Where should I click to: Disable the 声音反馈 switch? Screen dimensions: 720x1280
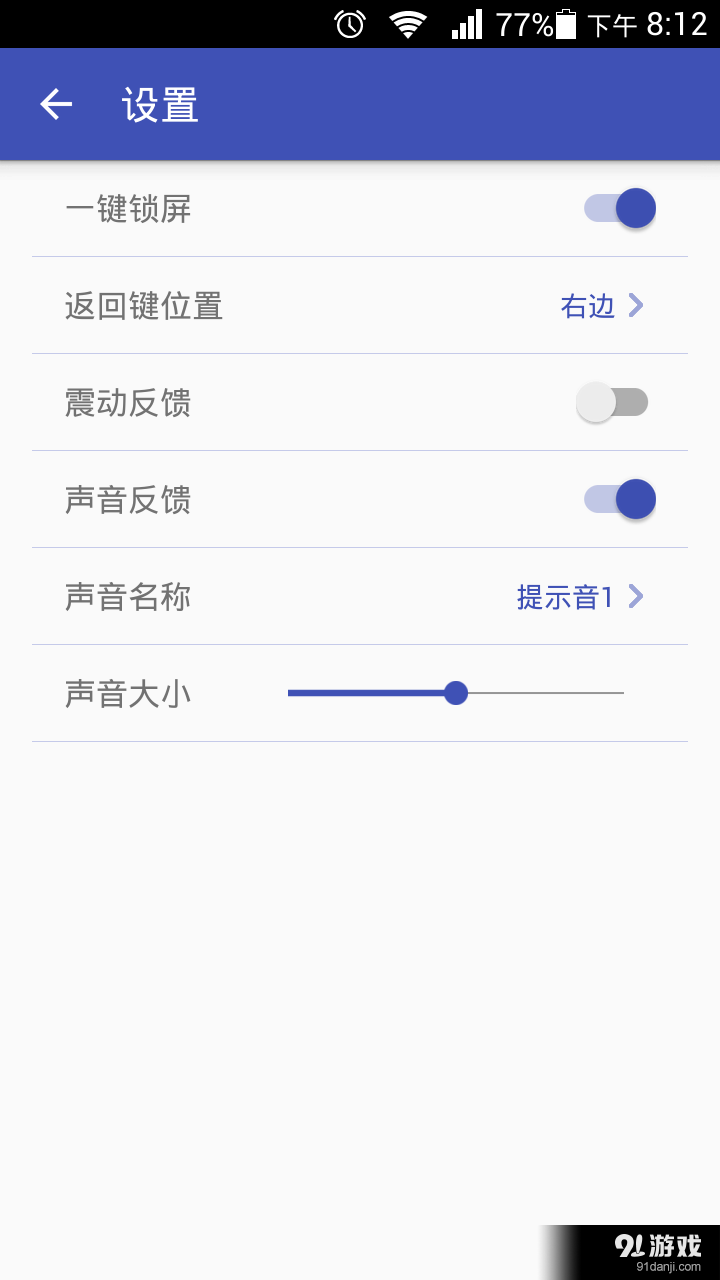tap(620, 500)
